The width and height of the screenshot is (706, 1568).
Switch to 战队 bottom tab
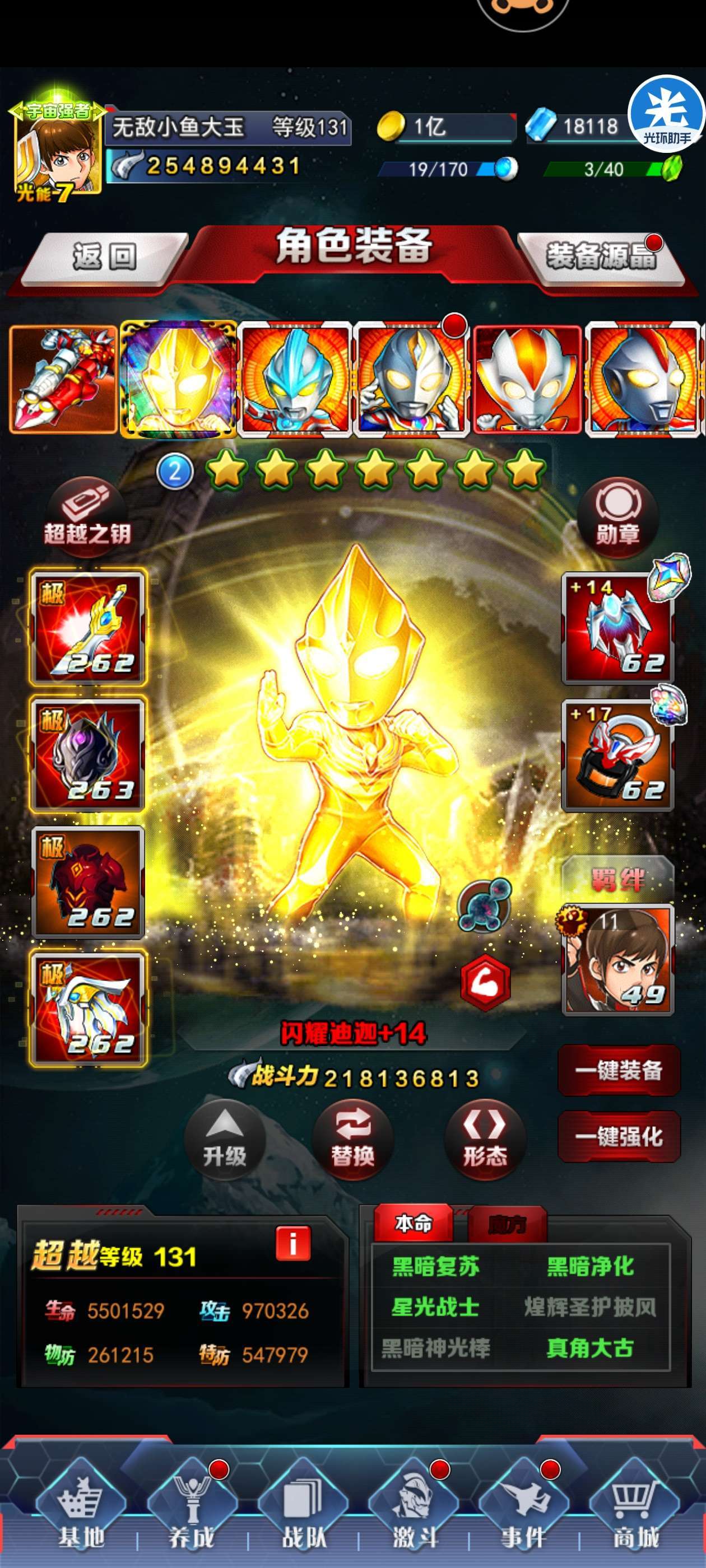303,1511
